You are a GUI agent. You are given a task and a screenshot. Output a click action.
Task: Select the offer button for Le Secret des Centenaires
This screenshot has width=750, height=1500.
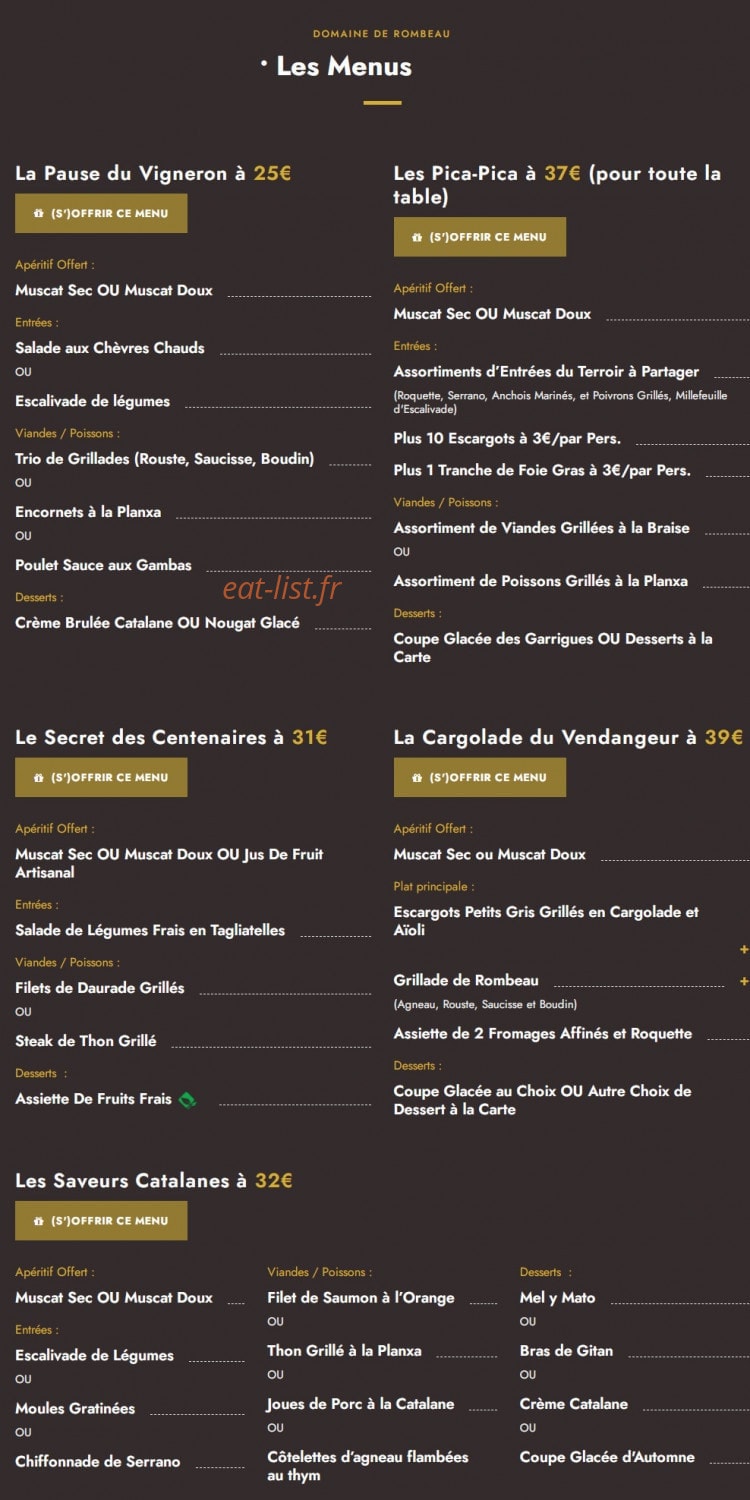coord(101,777)
